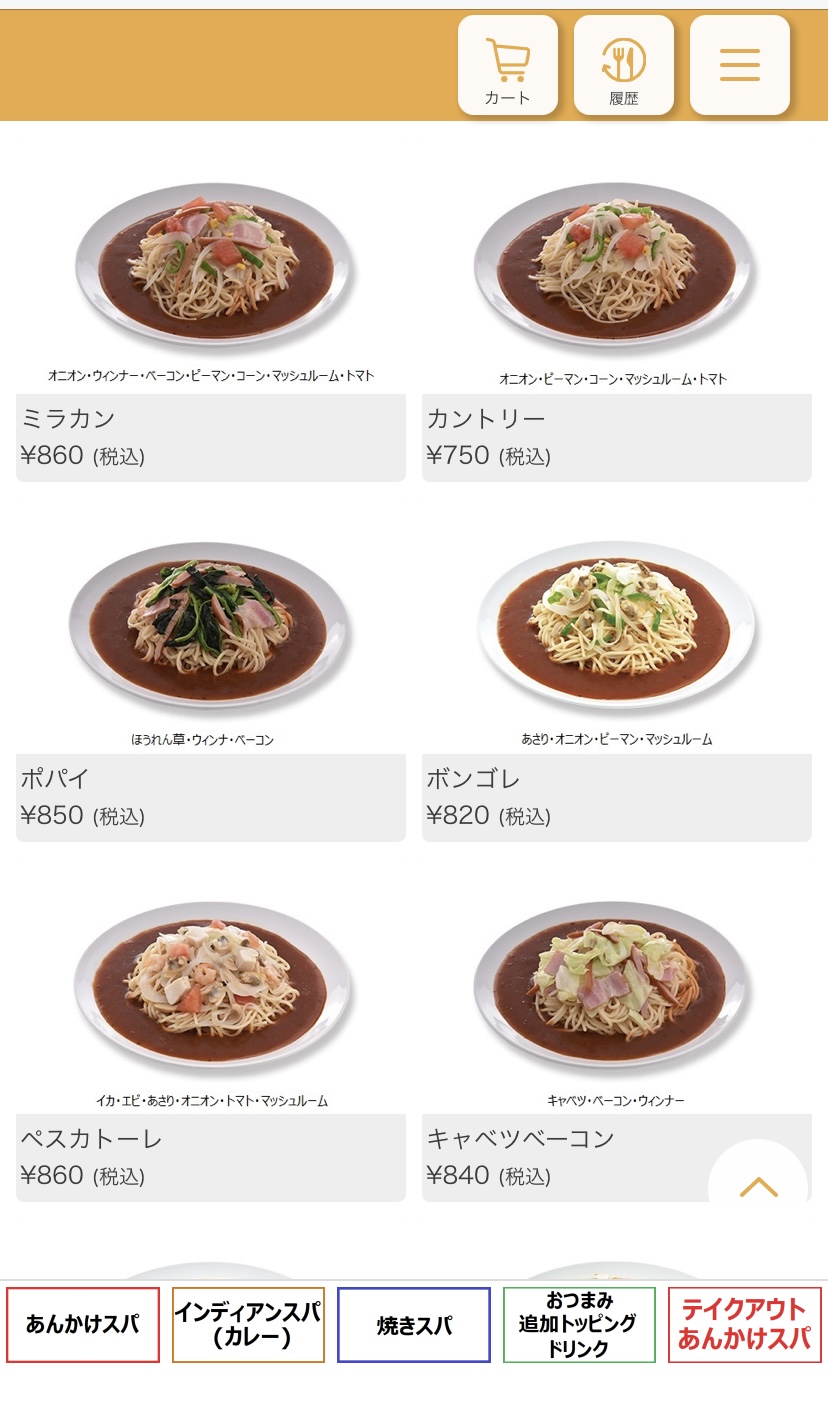Screen dimensions: 828x1414
Task: Show the 焼きスパ category
Action: (414, 1325)
